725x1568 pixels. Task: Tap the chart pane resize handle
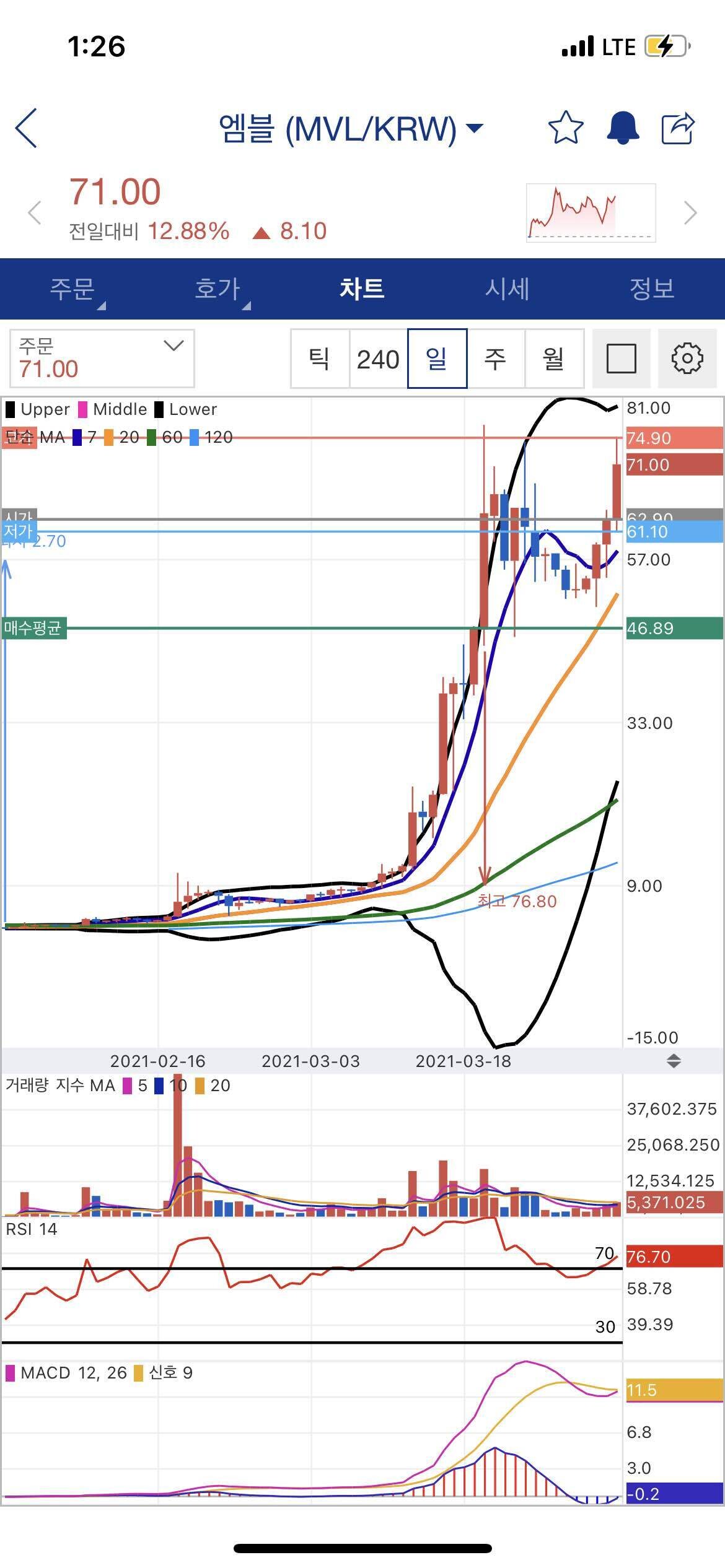(x=674, y=1061)
